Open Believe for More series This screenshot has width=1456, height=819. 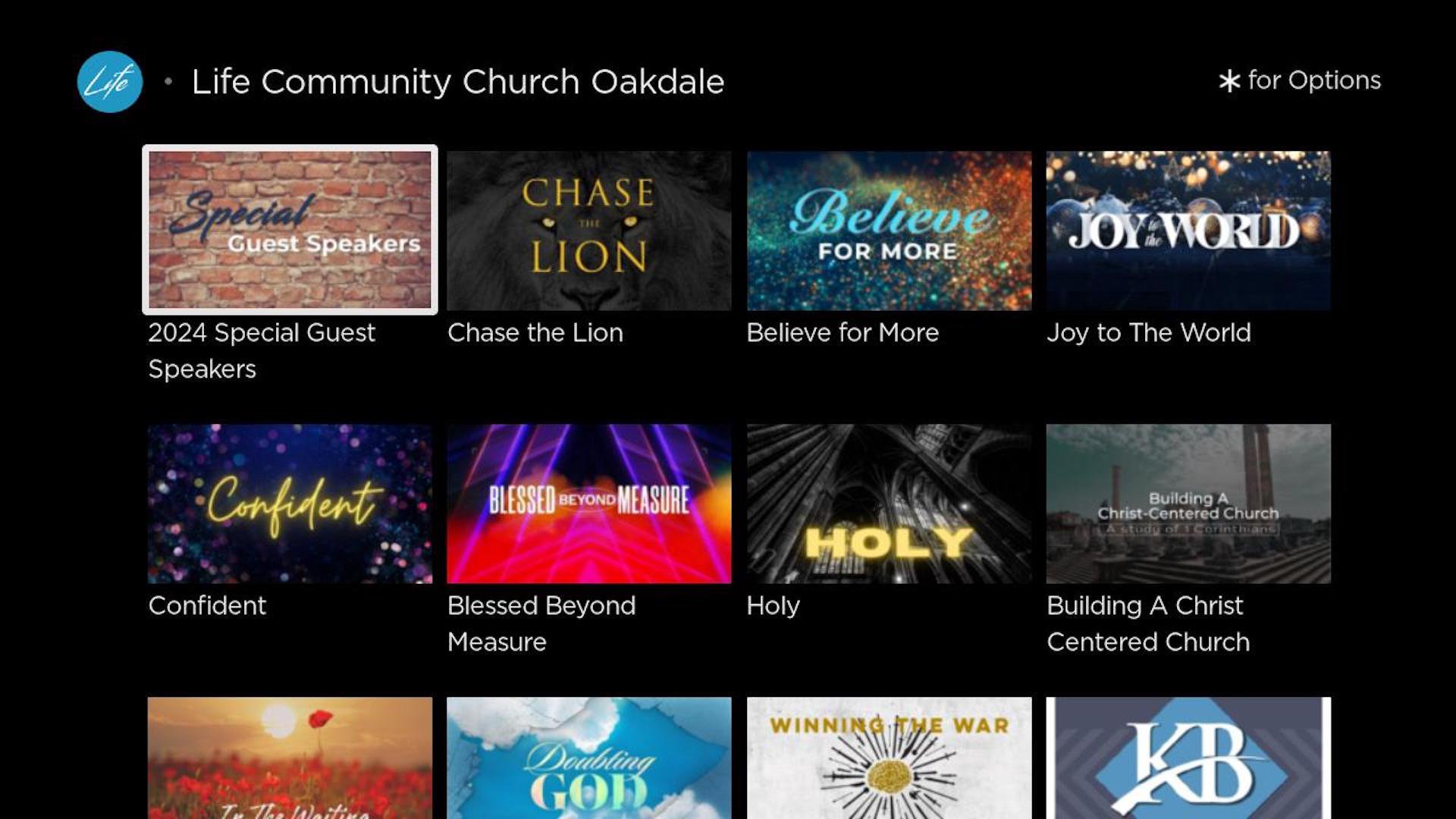pyautogui.click(x=889, y=230)
